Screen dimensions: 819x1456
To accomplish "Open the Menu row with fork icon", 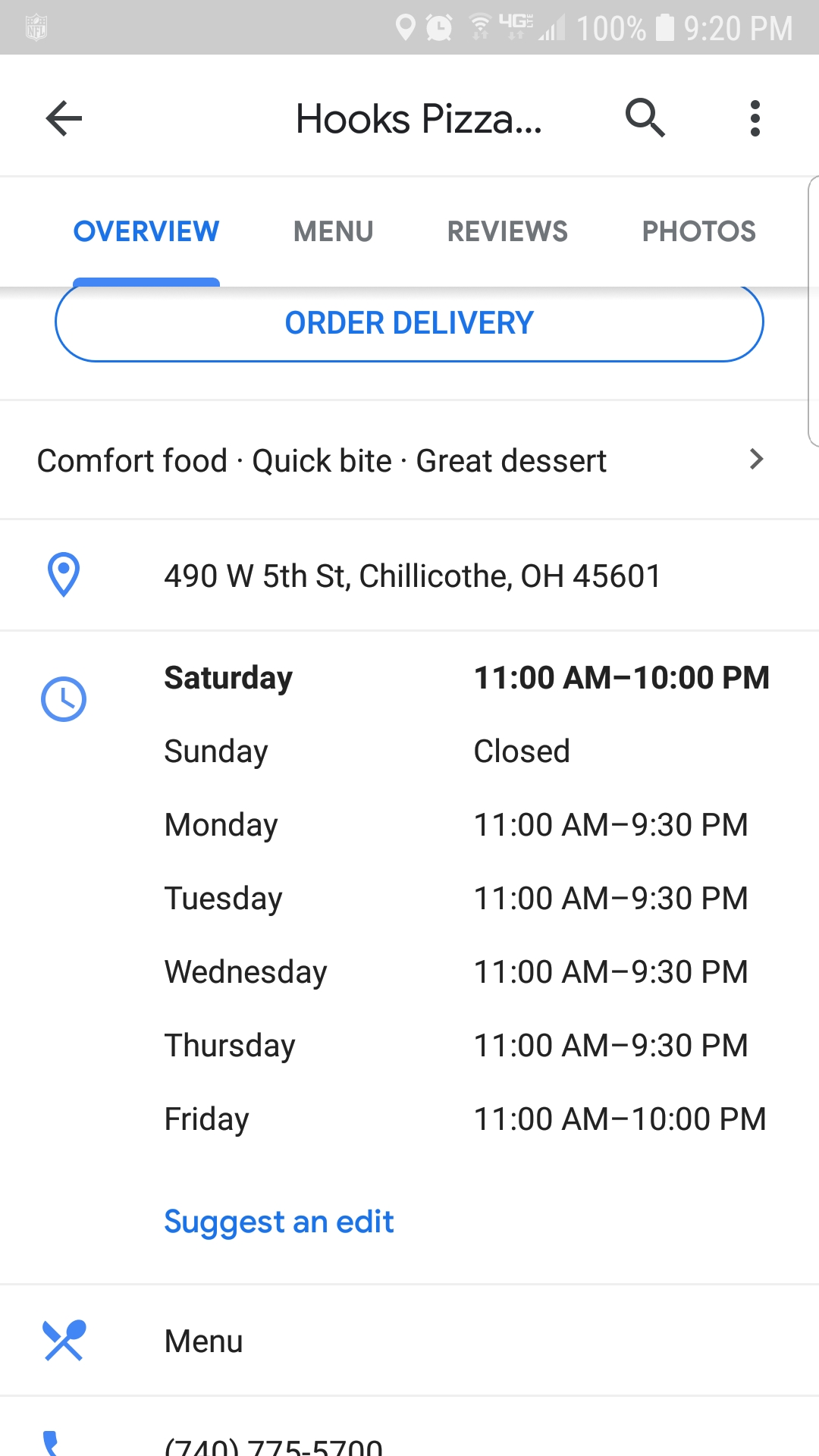I will click(203, 1341).
